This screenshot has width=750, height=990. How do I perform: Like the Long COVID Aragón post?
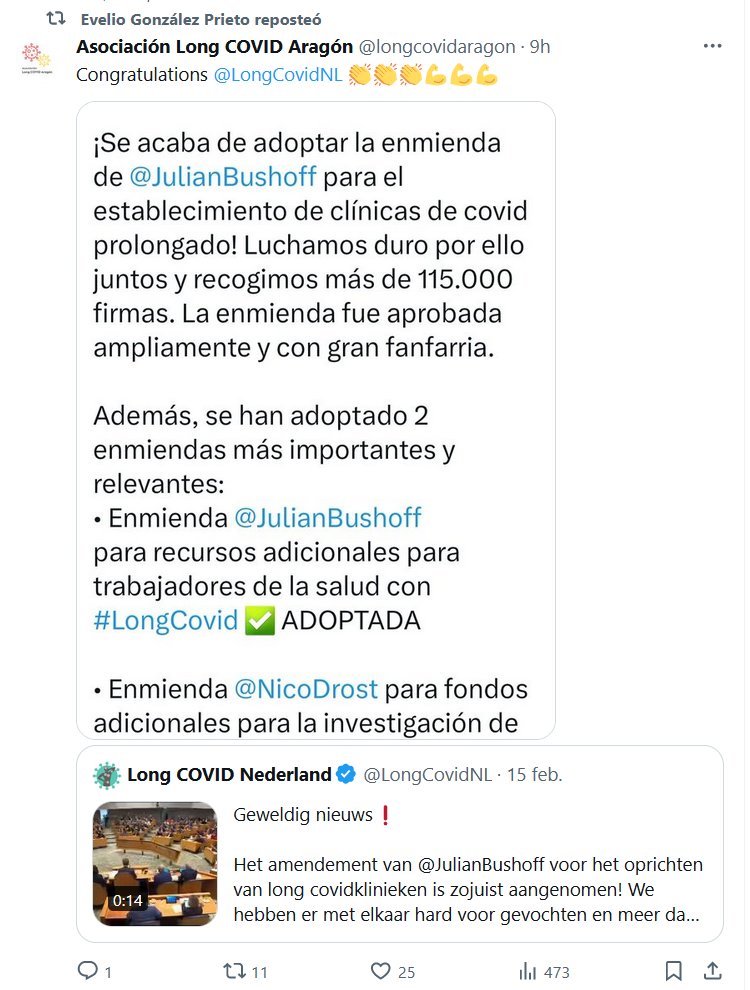click(x=380, y=970)
